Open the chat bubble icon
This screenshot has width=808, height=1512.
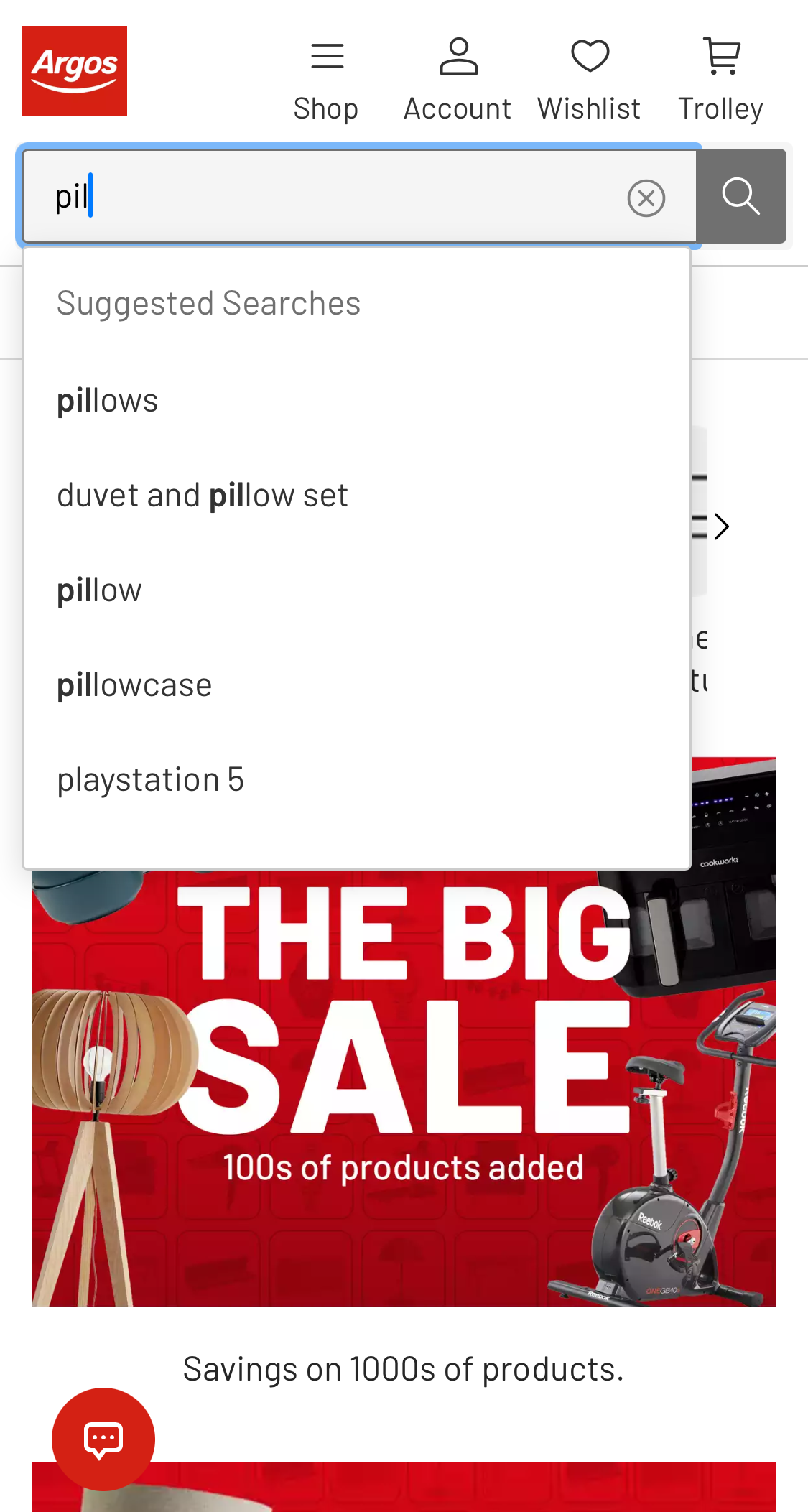tap(103, 1438)
